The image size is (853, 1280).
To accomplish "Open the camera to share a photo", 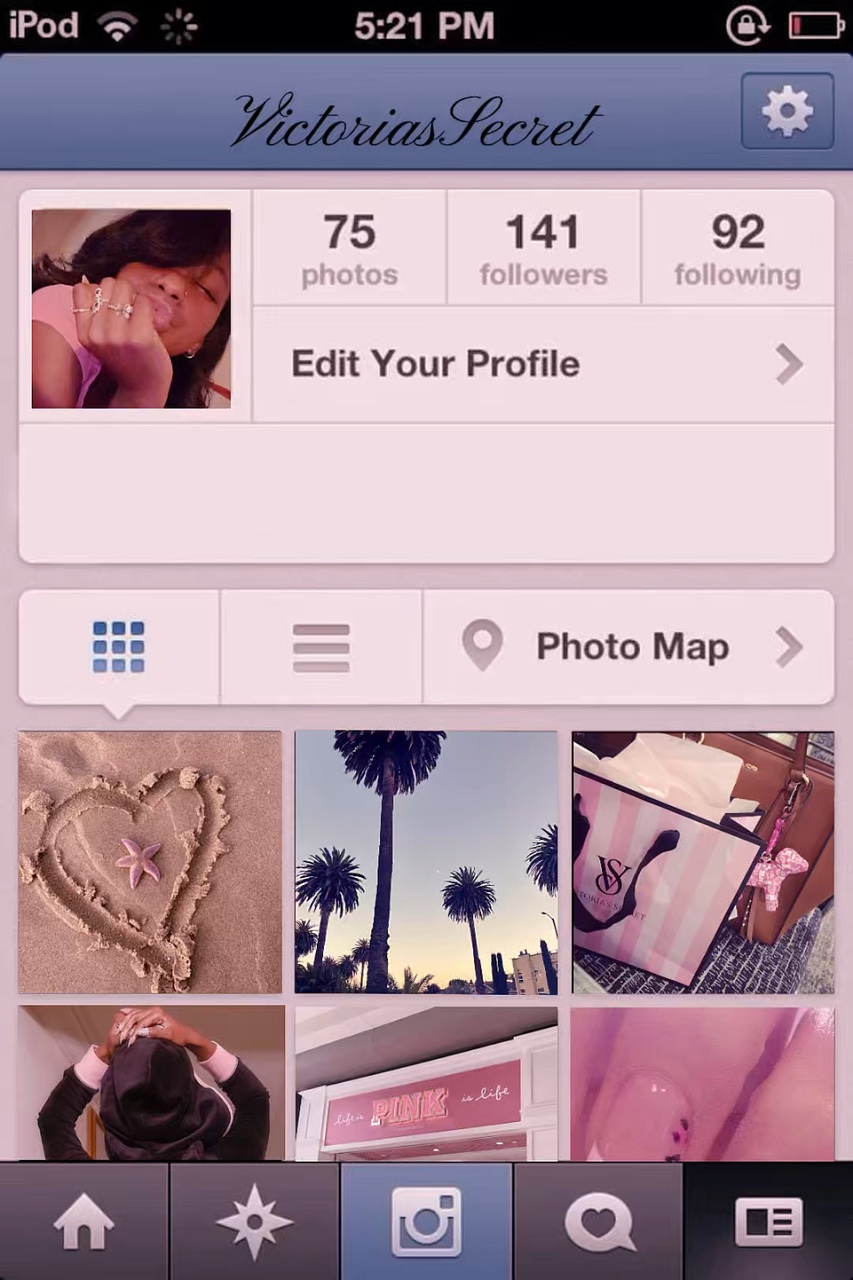I will pos(426,1222).
